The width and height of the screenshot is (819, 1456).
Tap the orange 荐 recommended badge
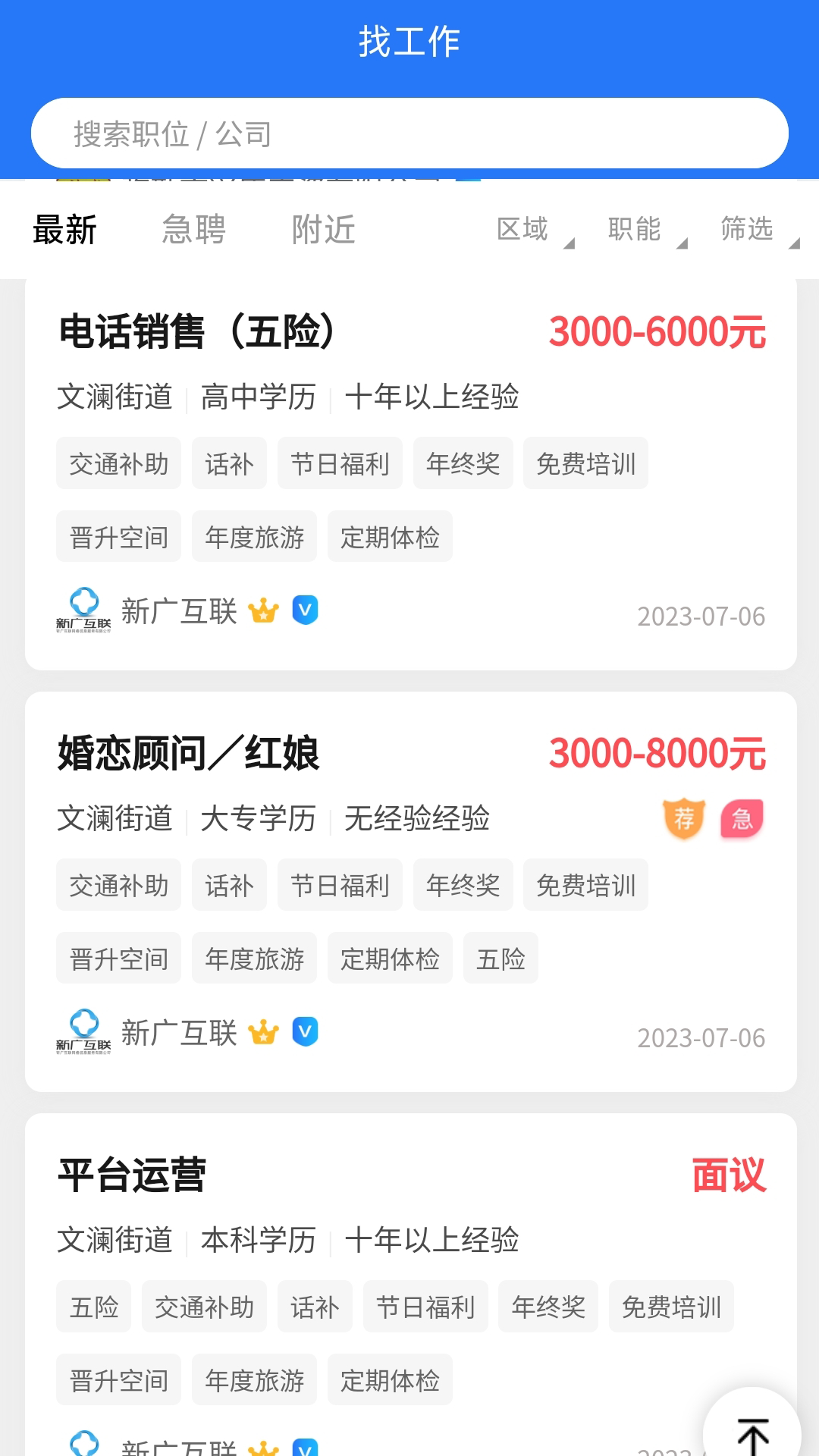coord(683,817)
